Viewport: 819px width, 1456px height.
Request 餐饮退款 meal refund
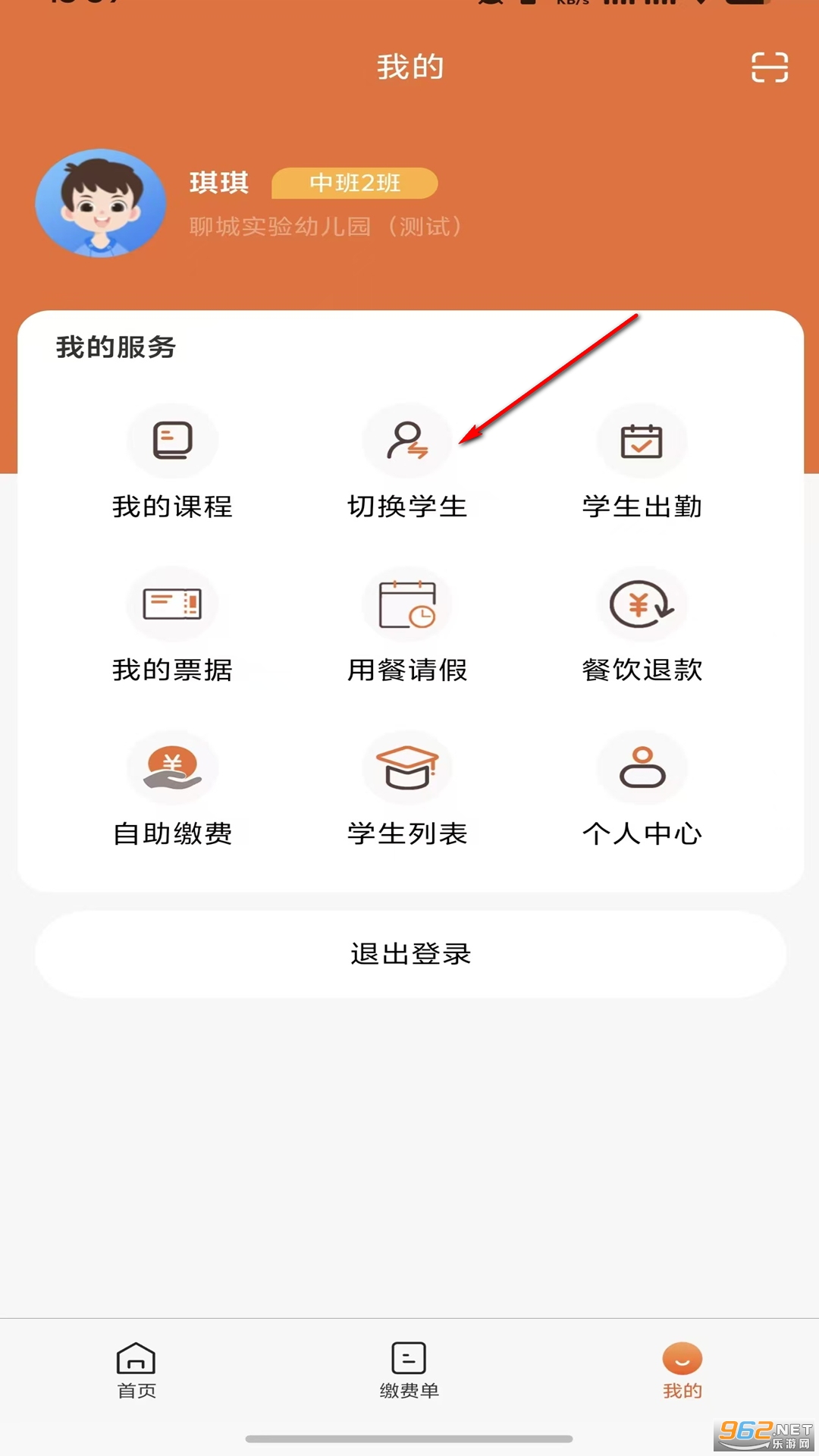pyautogui.click(x=642, y=626)
